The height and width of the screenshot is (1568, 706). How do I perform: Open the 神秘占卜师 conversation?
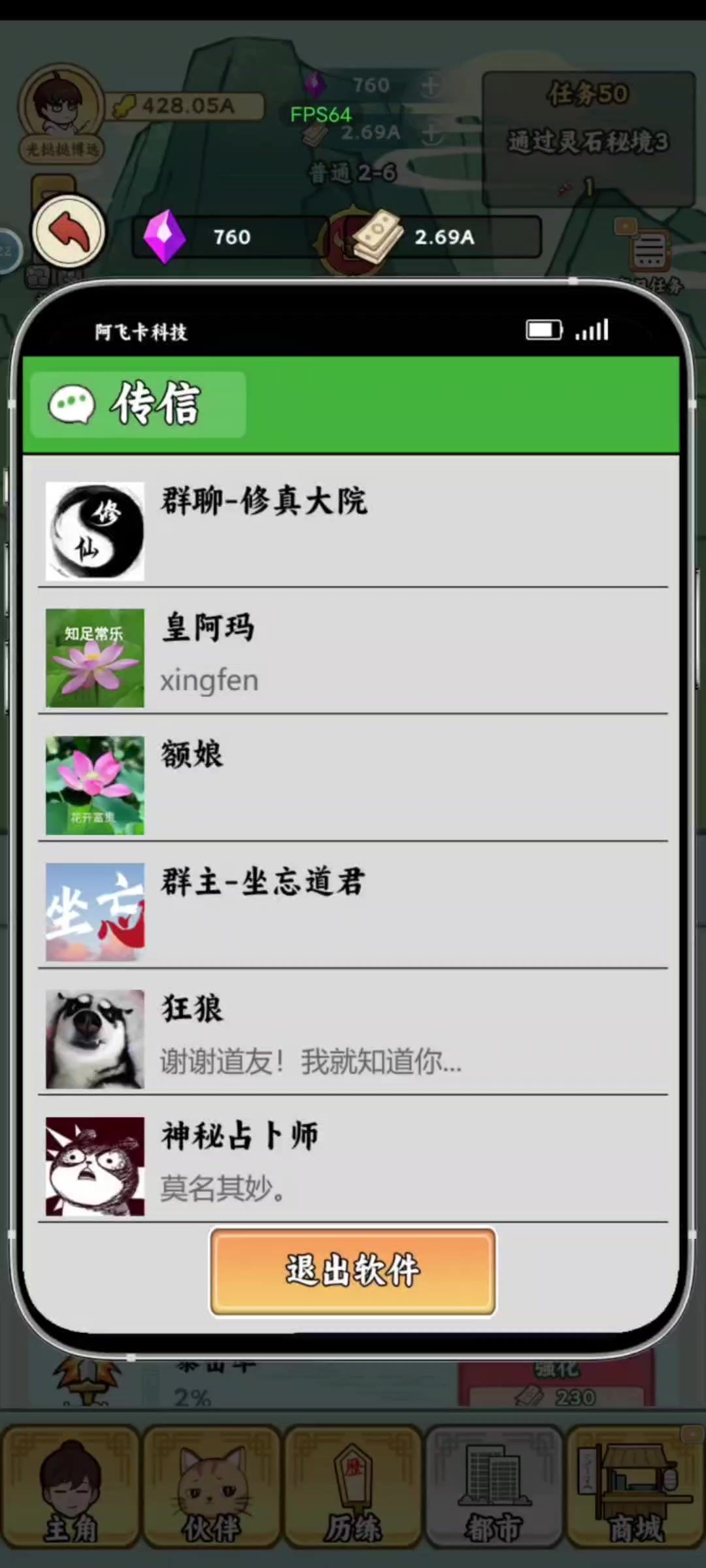[x=353, y=1166]
